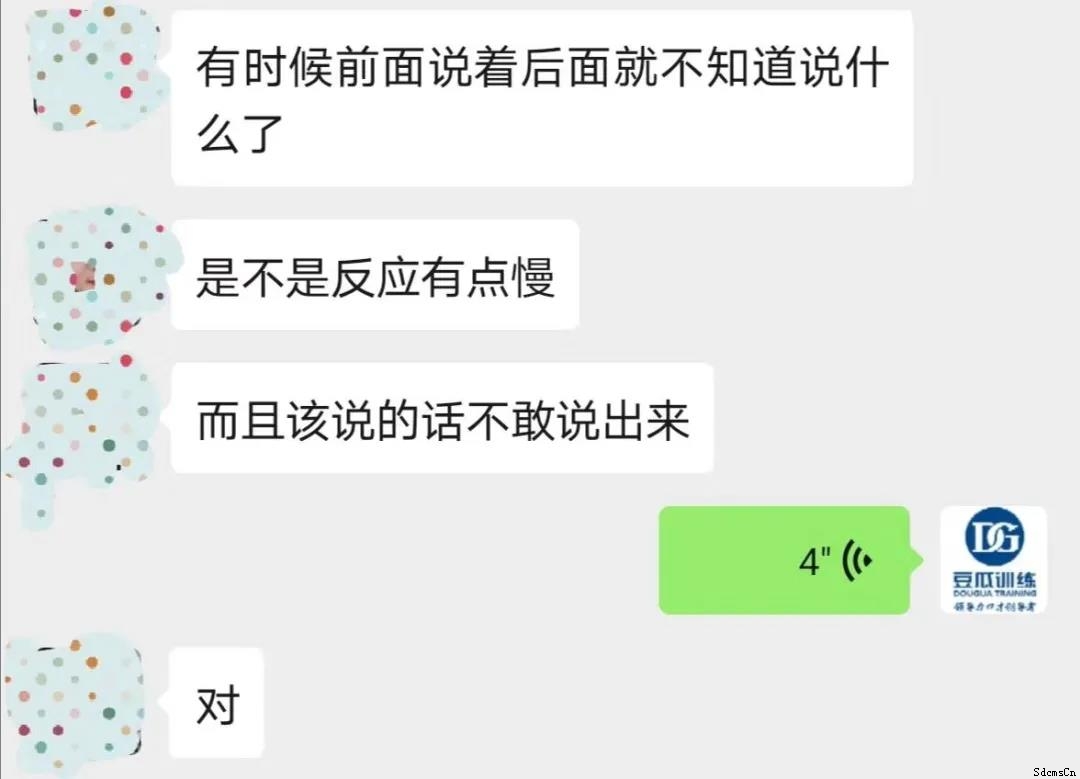Open sender's avatar beside the "对" message
1080x779 pixels.
click(x=75, y=702)
